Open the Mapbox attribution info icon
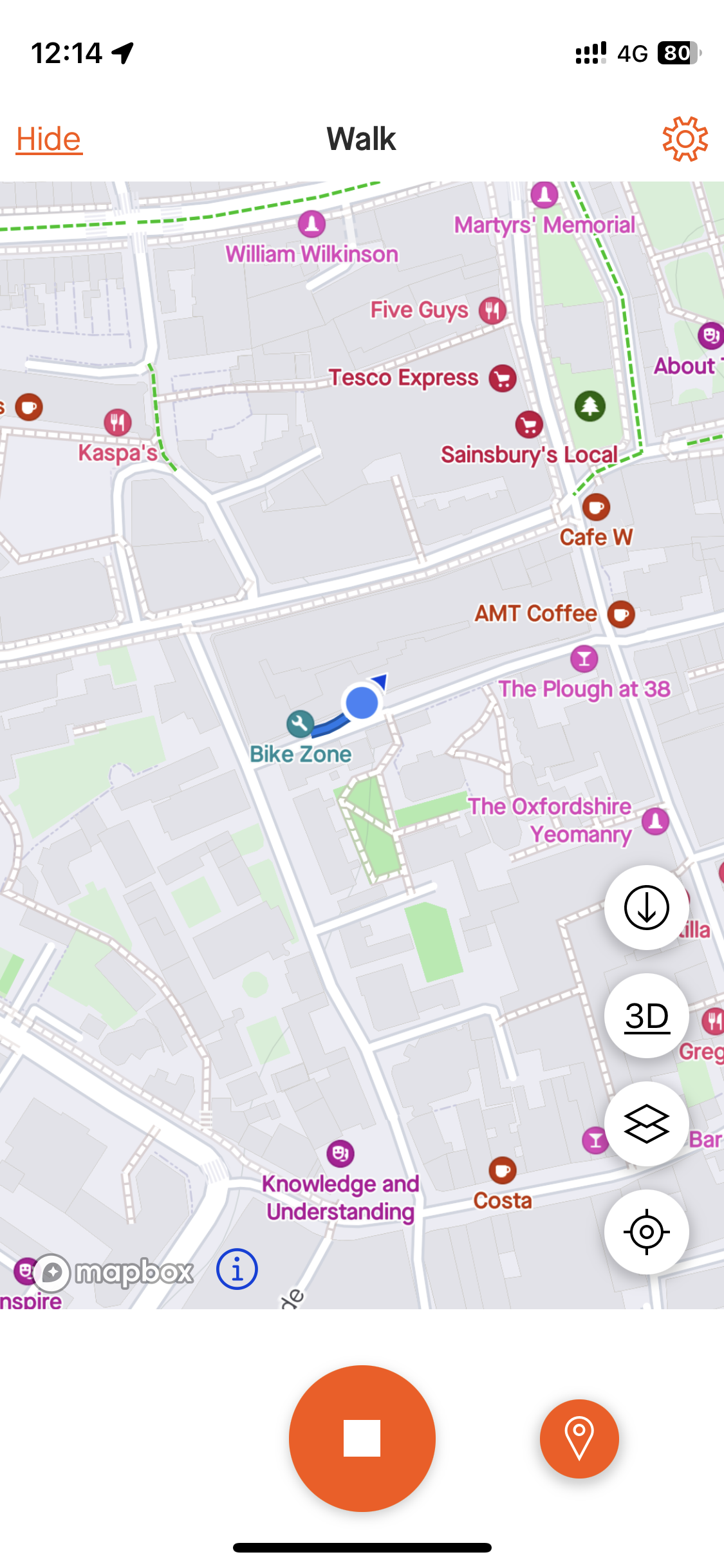The width and height of the screenshot is (724, 1568). point(237,1269)
